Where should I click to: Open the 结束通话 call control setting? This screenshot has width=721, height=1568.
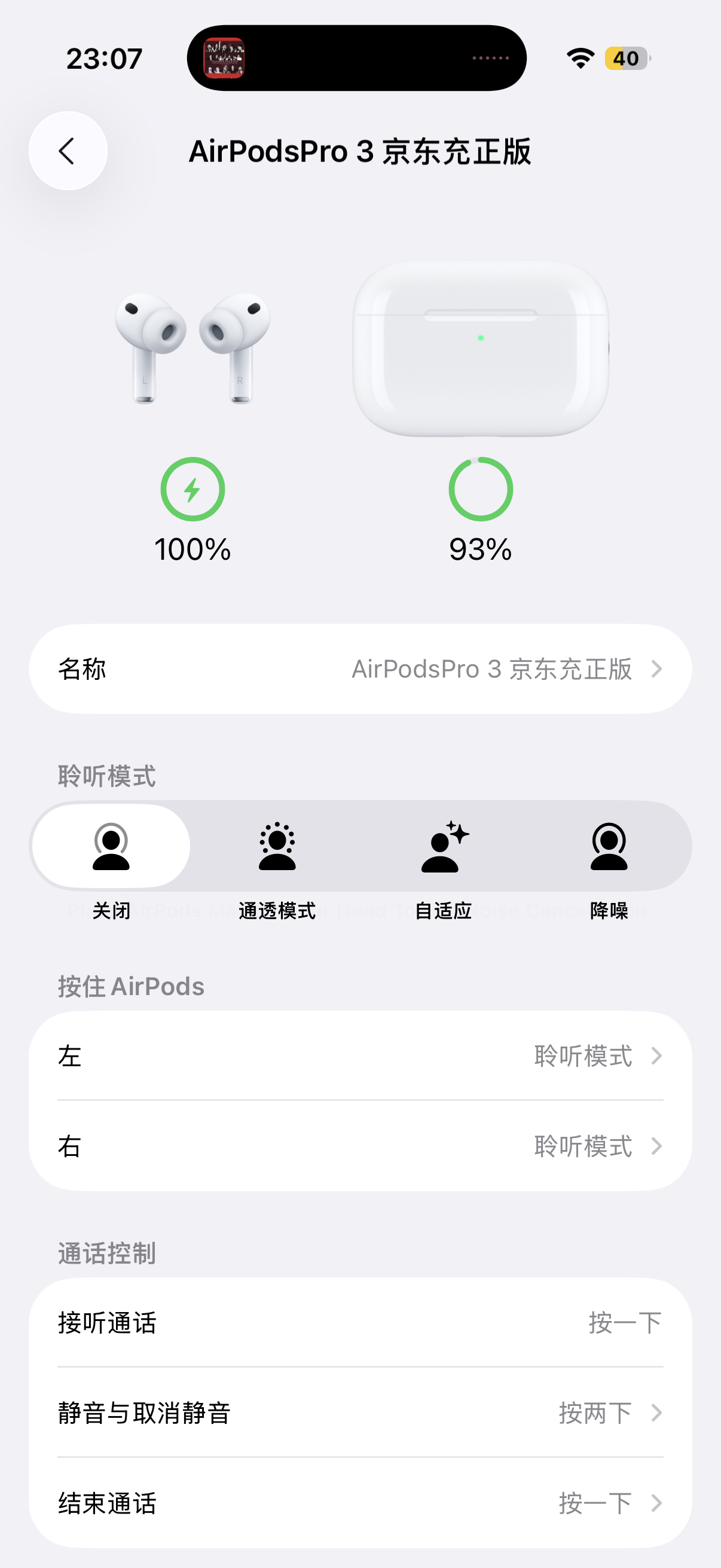pos(360,1503)
